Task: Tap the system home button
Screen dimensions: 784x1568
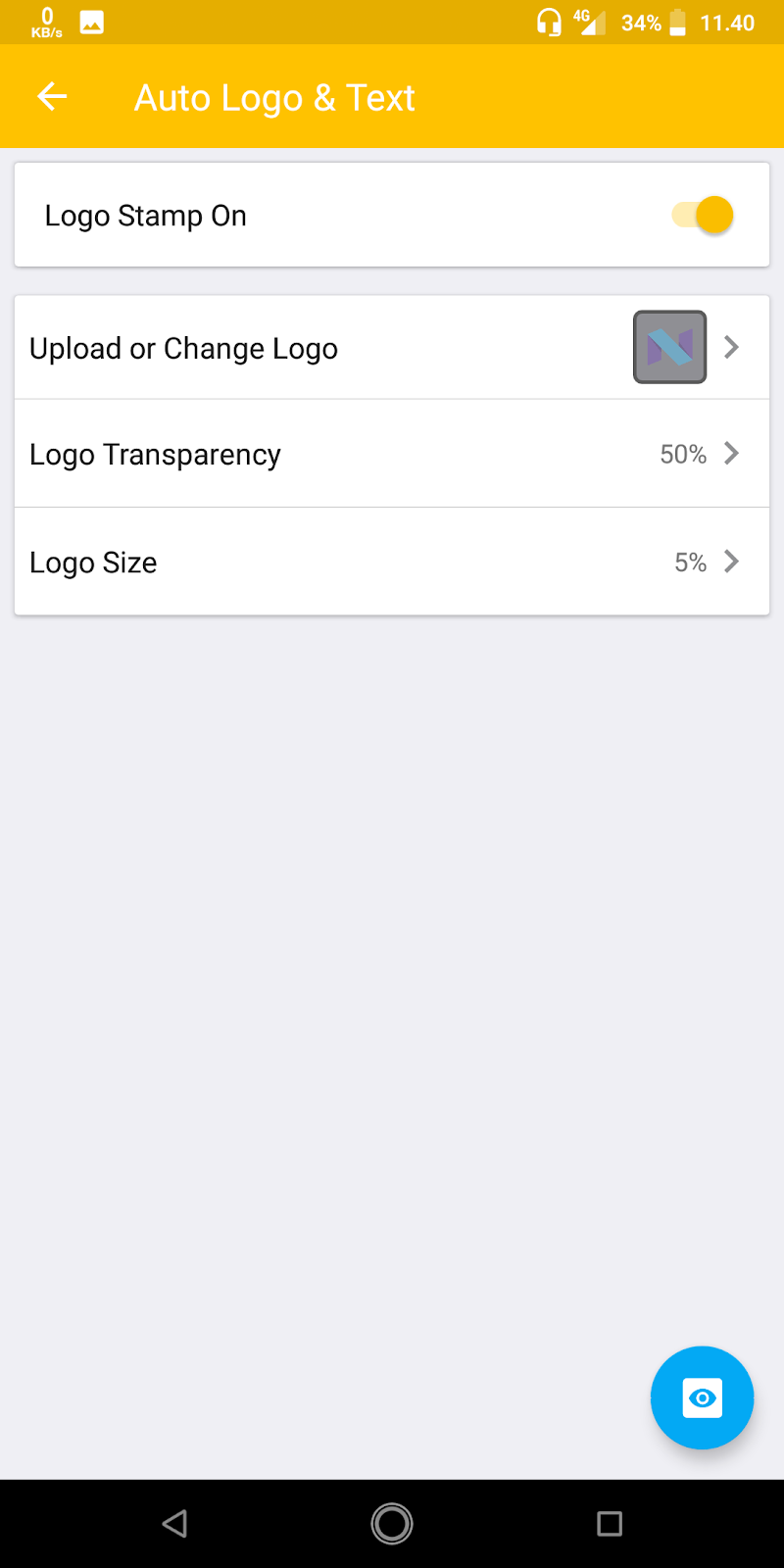Action: point(392,1524)
